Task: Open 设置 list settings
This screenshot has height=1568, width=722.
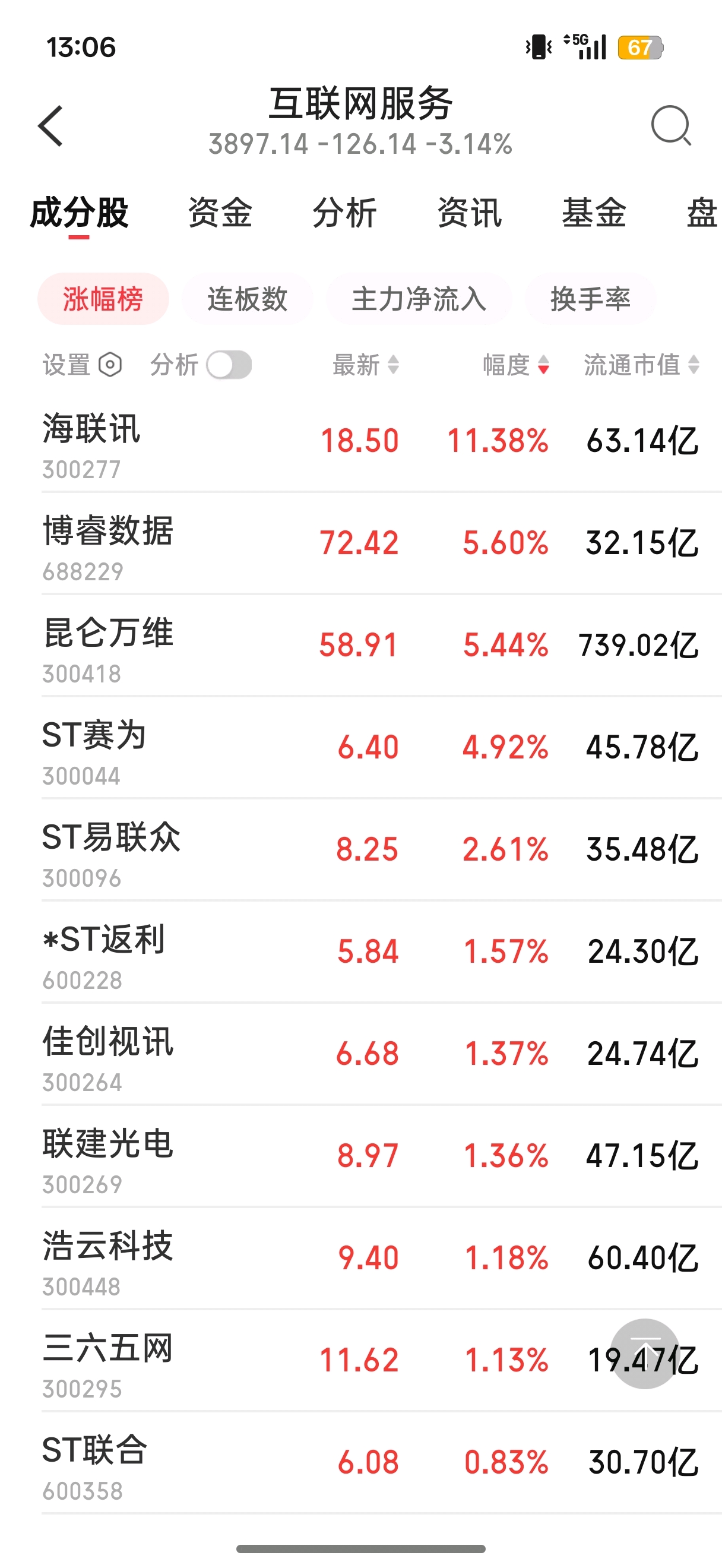Action: 82,365
